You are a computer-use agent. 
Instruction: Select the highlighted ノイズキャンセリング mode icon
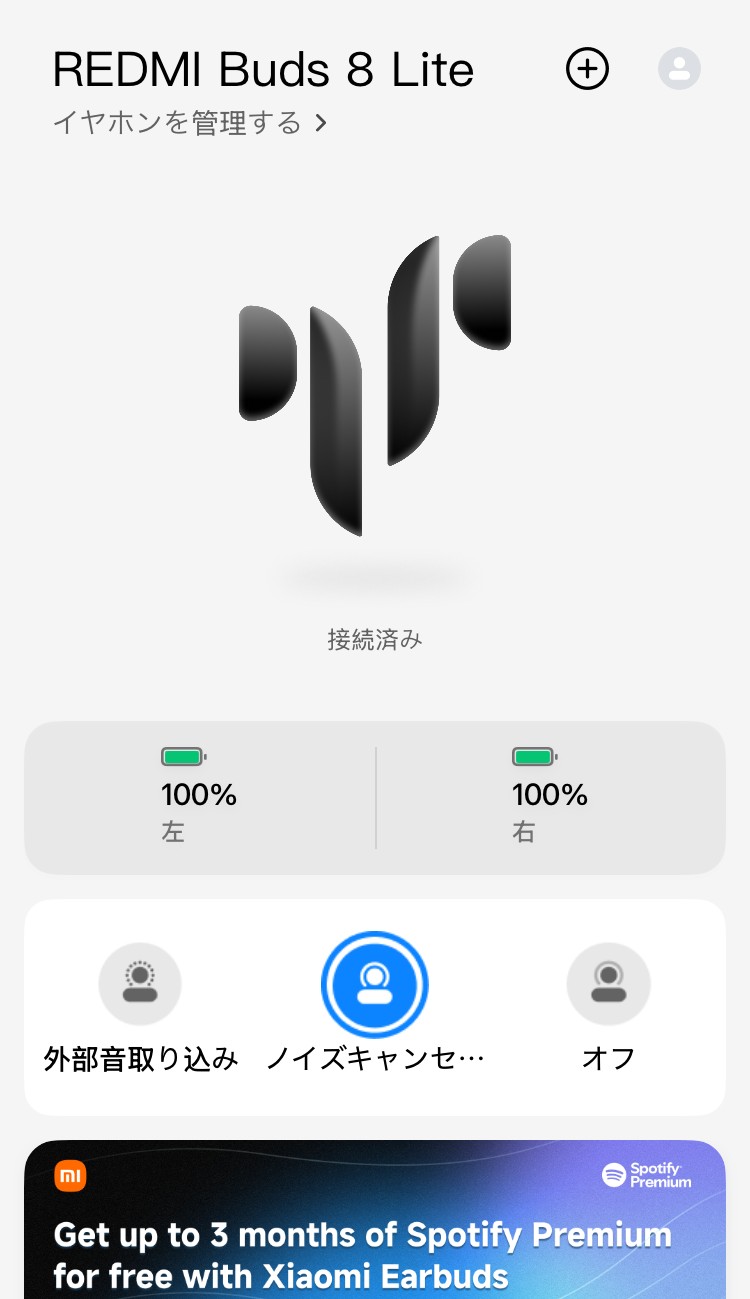[375, 983]
